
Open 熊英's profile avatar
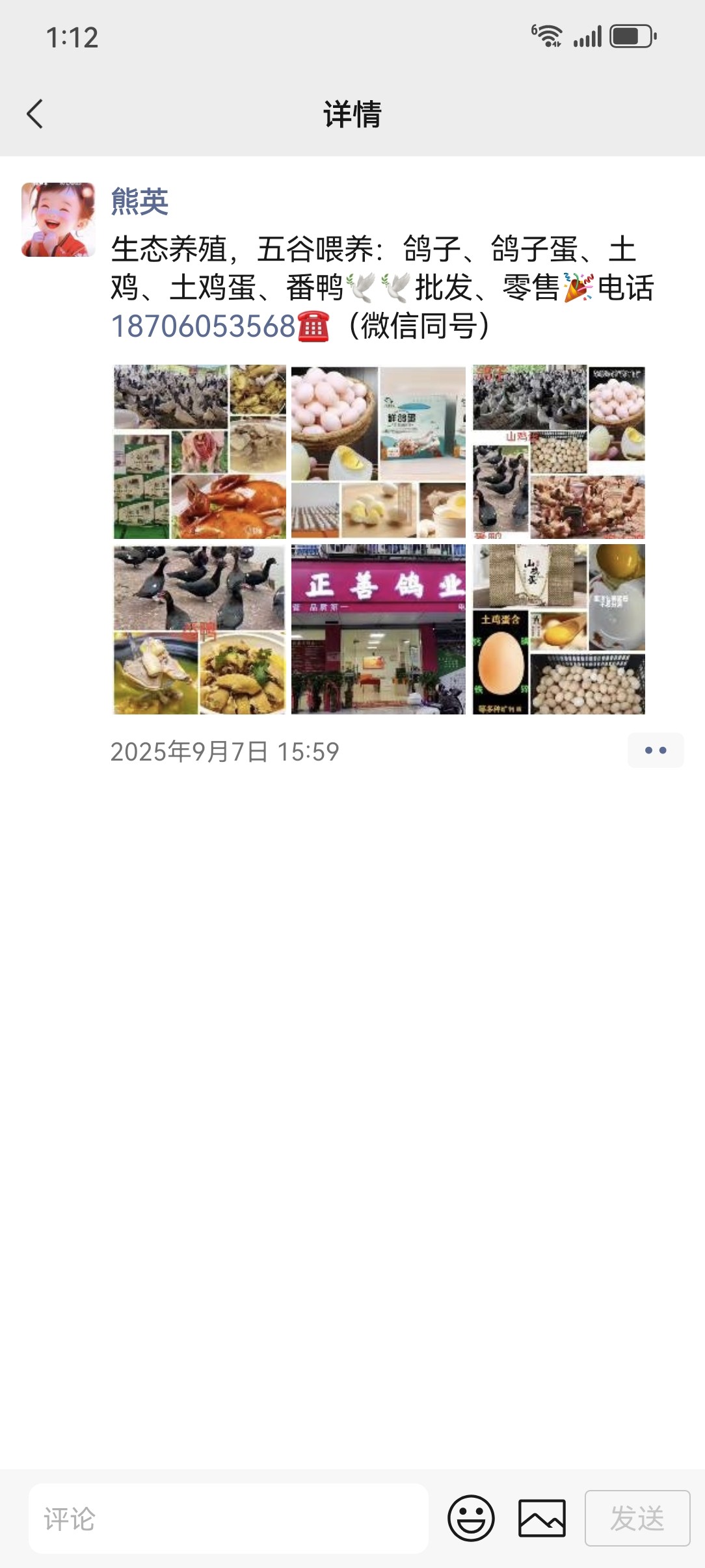(59, 220)
